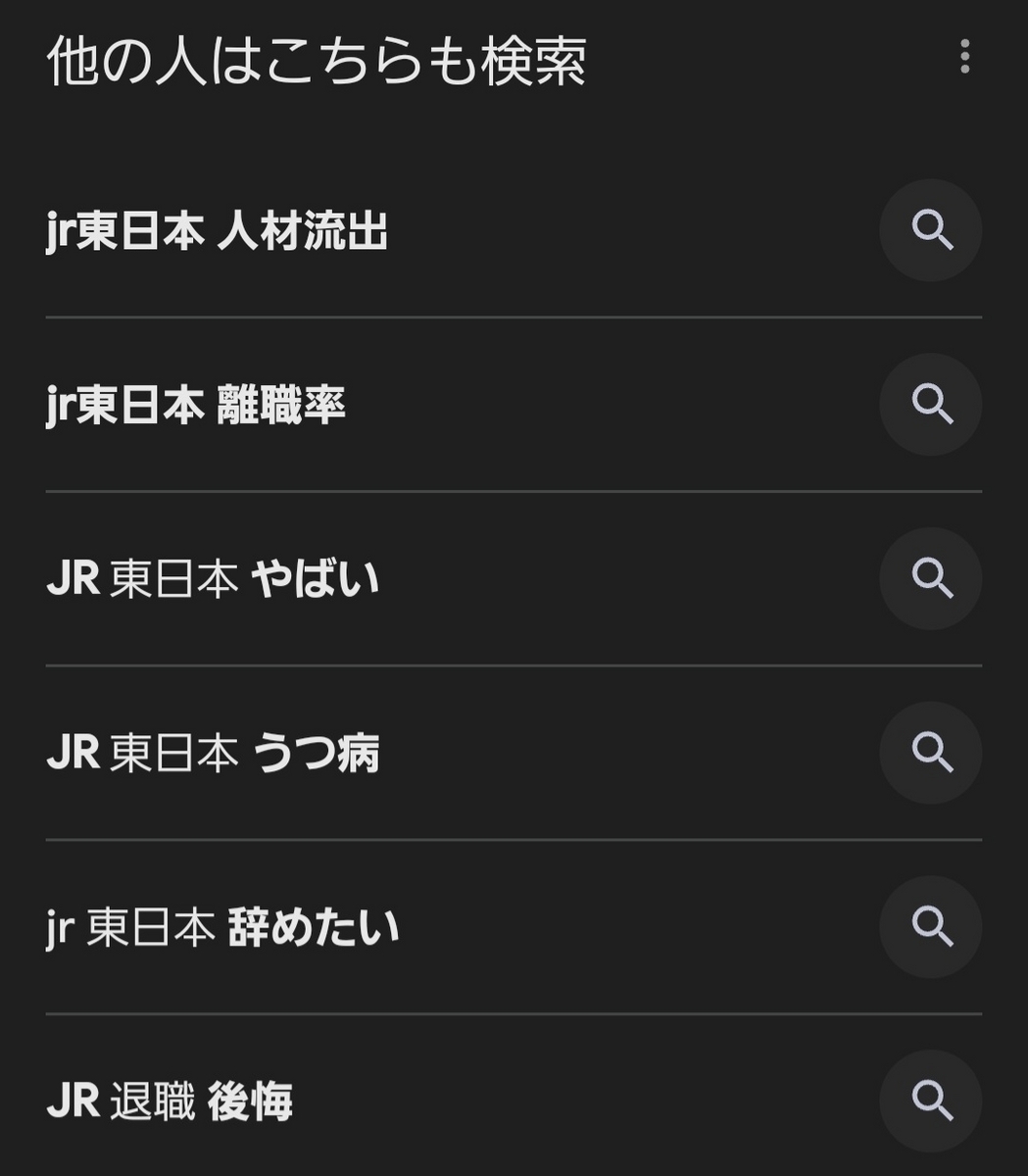The image size is (1028, 1176).
Task: Choose the jr 東日本 辞めたい search
Action: tap(222, 927)
